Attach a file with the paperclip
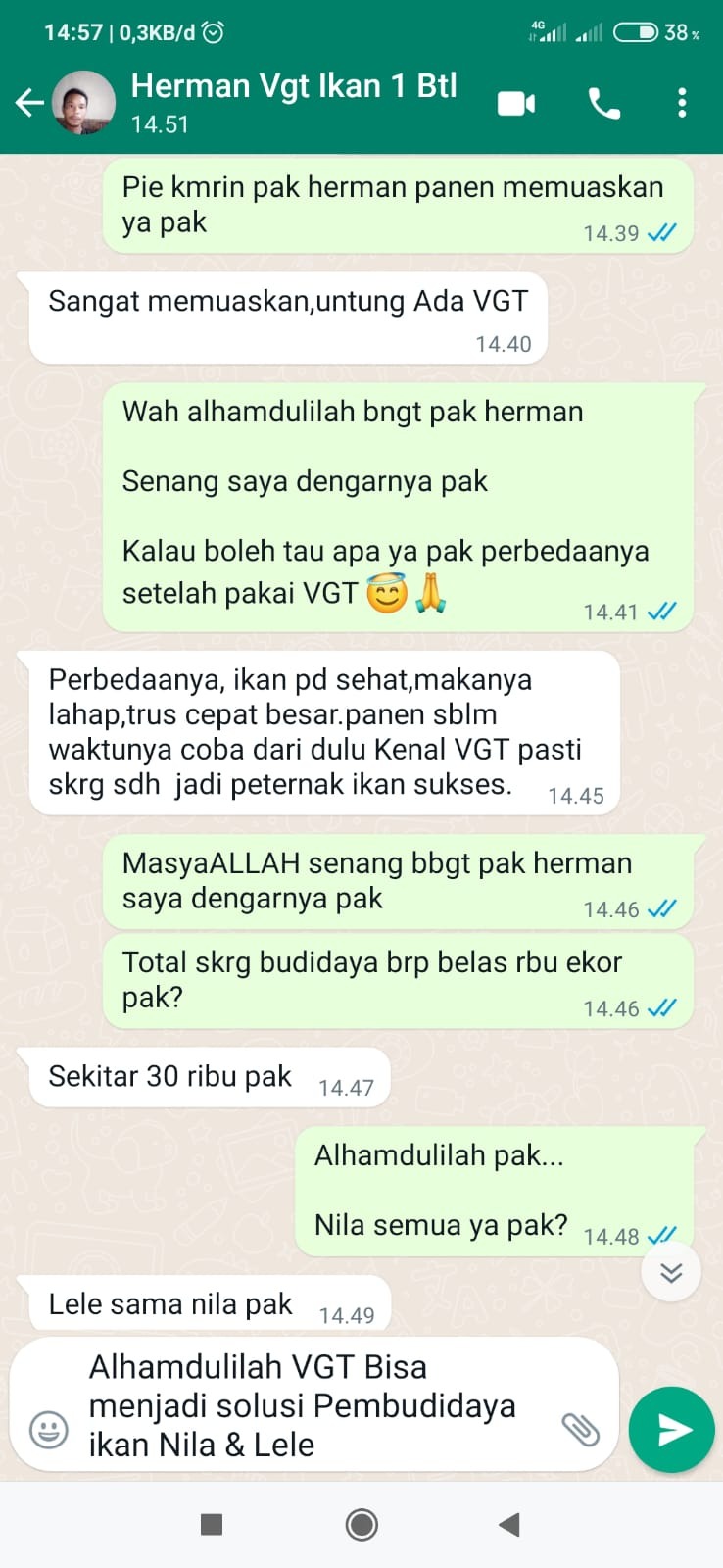Viewport: 723px width, 1568px height. [x=580, y=1430]
